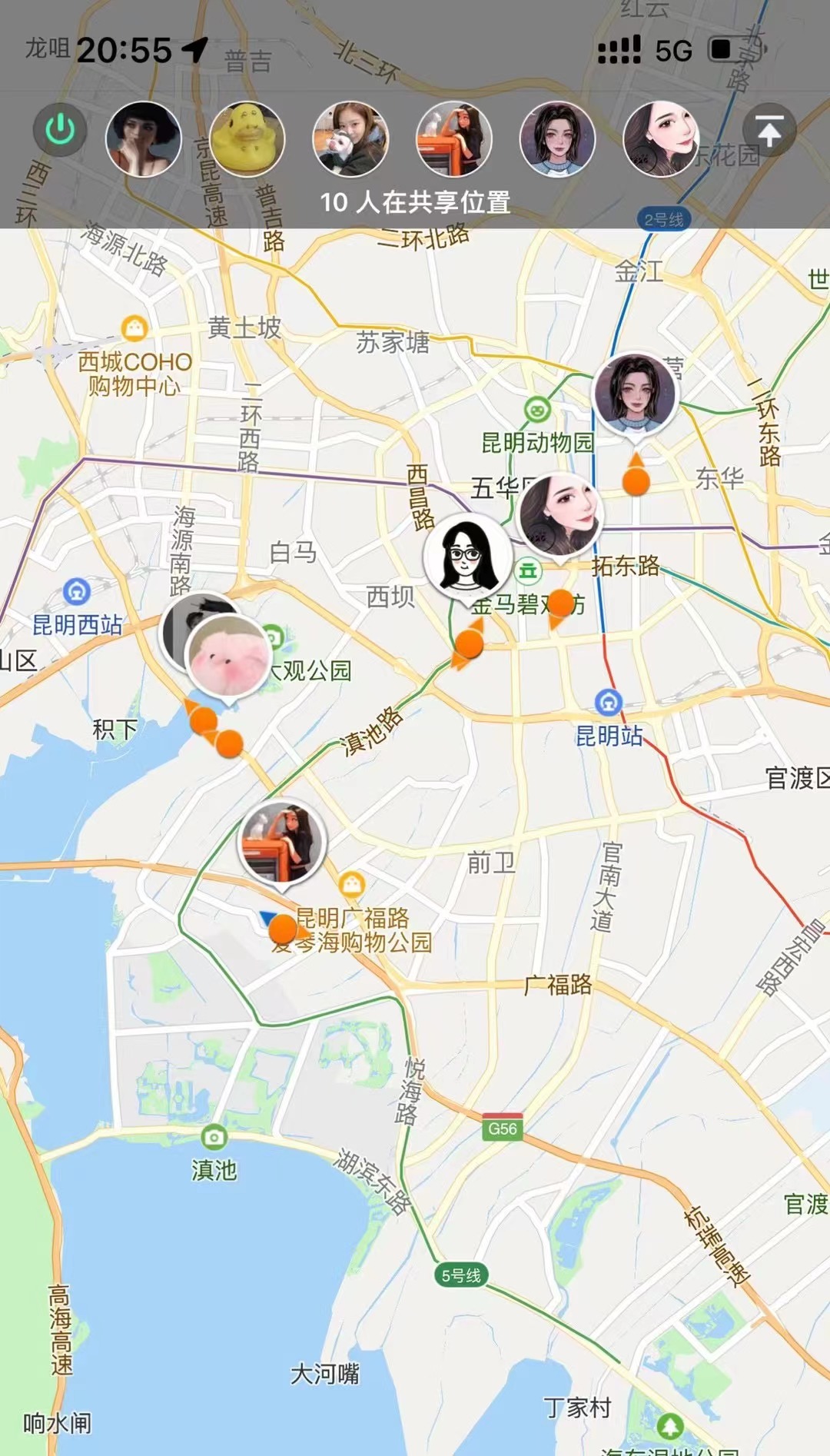Open the avatar marker beside 昆明动物园
The width and height of the screenshot is (830, 1456).
[635, 394]
